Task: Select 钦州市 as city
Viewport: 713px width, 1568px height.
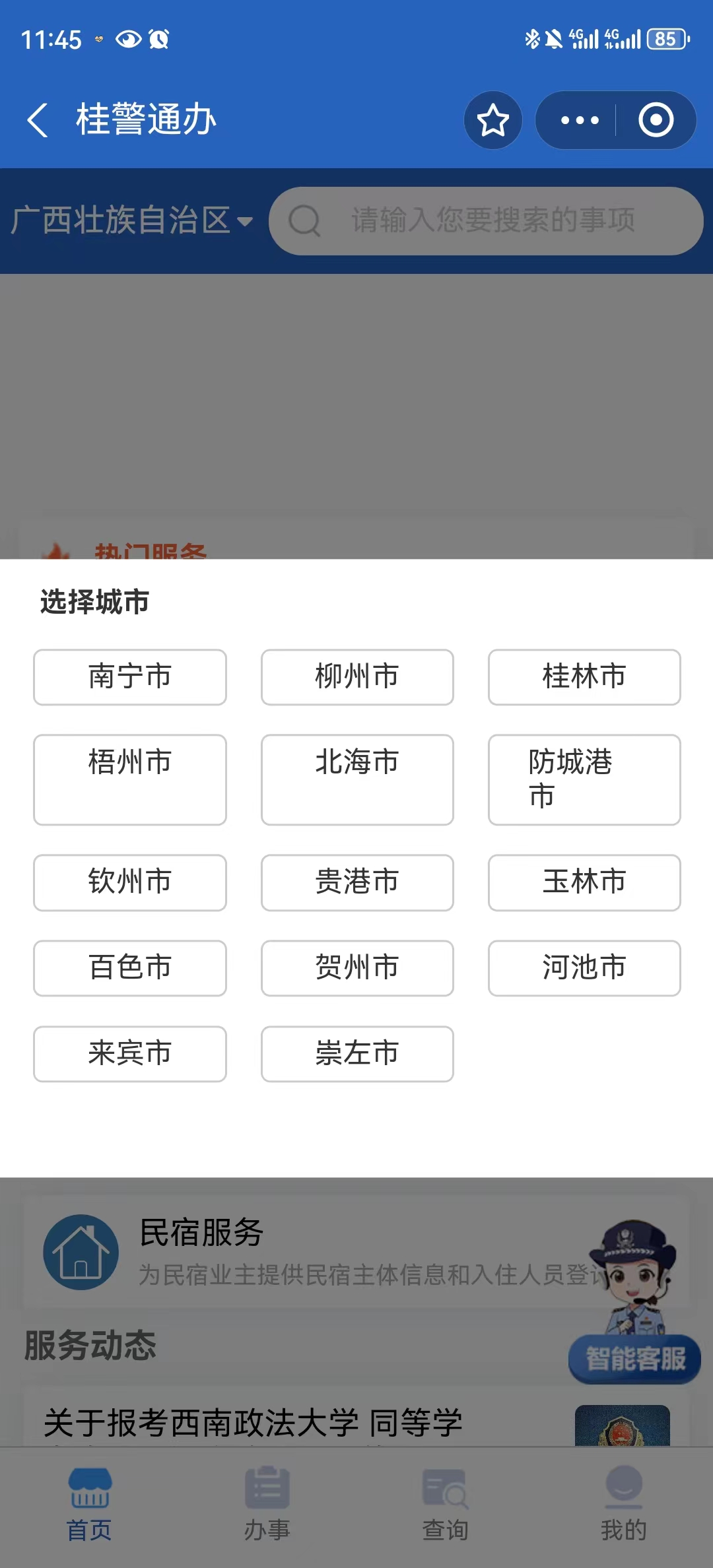Action: (x=130, y=882)
